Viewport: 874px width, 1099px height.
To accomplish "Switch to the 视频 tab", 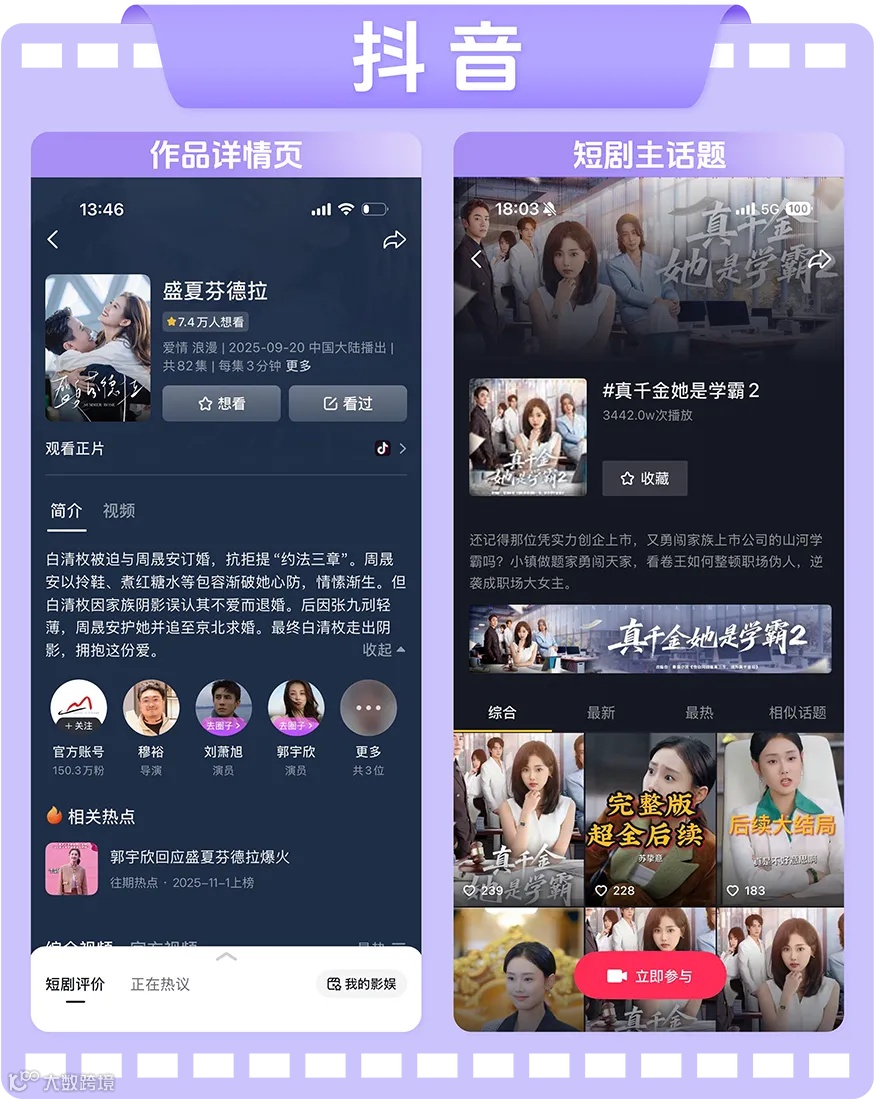I will tap(119, 511).
